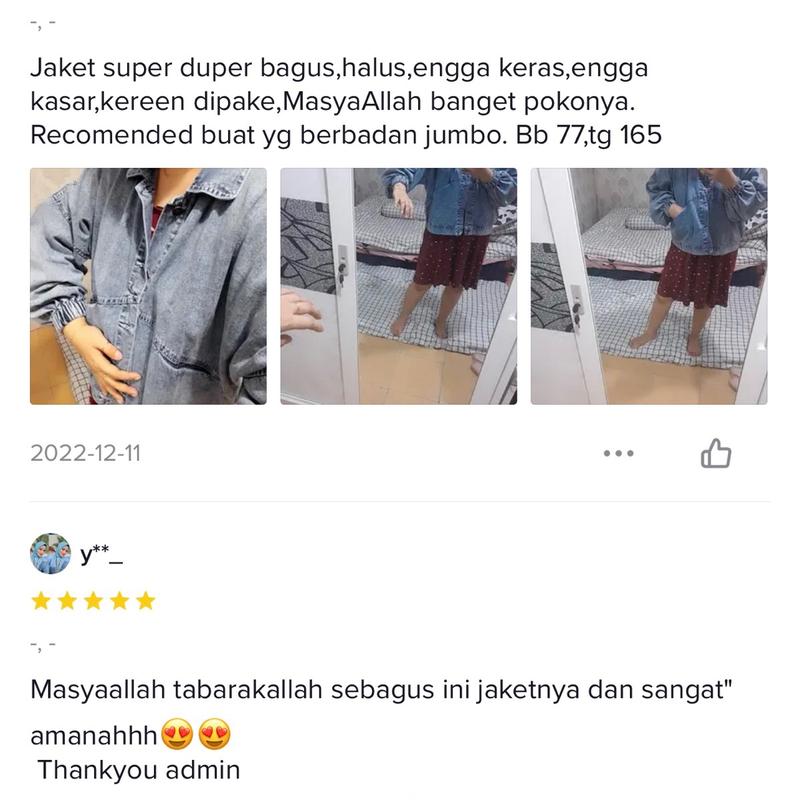800x800 pixels.
Task: Open the middle mirror selfie review photo
Action: click(398, 286)
